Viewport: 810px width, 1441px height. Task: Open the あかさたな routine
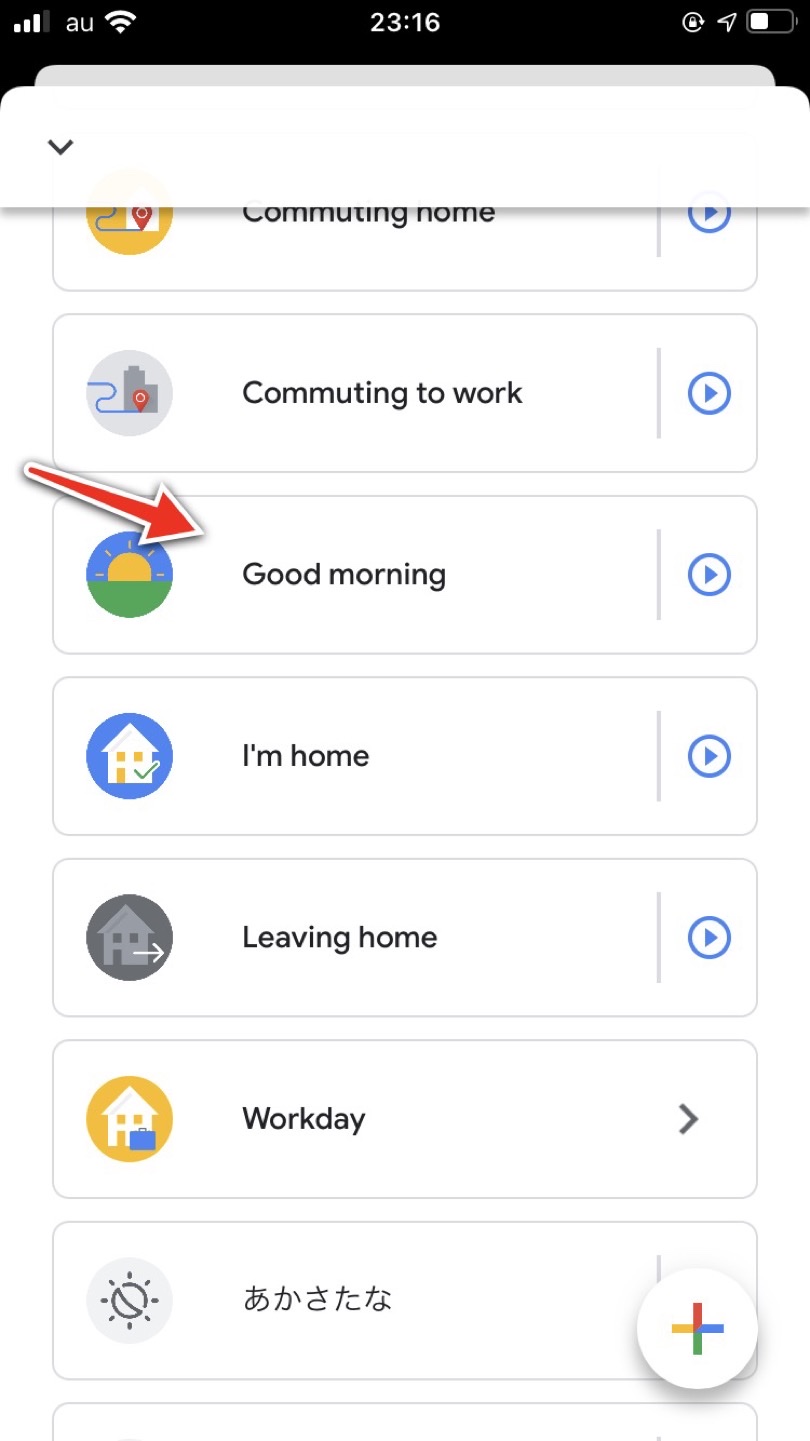tap(318, 1300)
